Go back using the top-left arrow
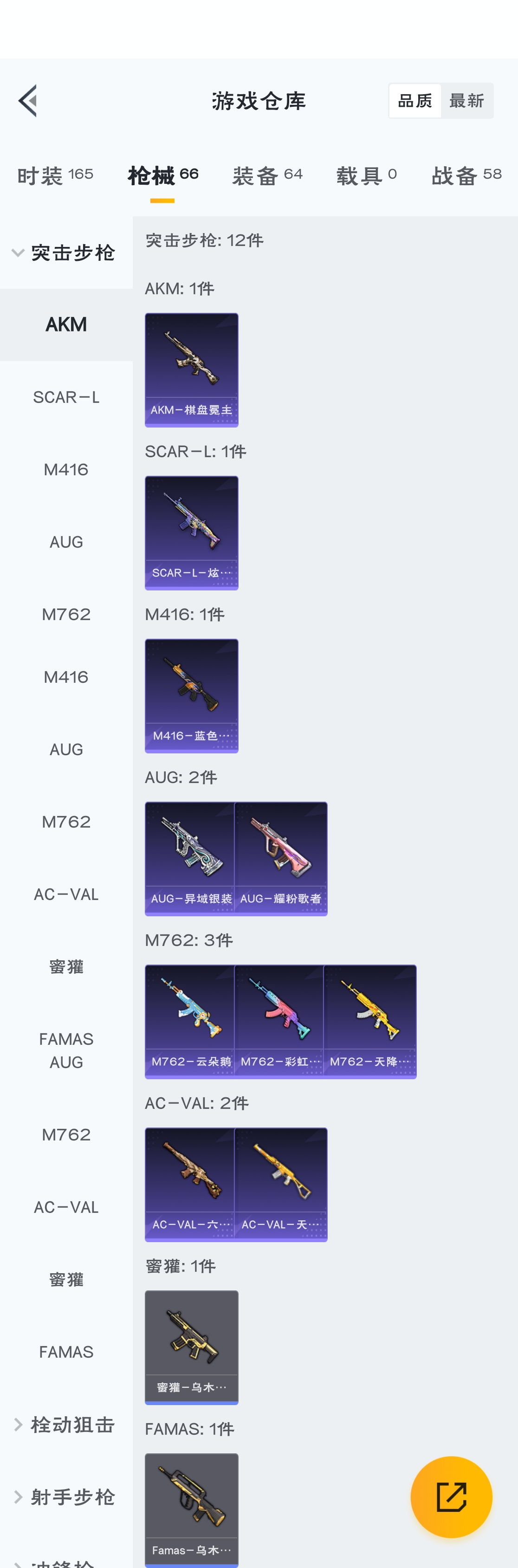Image resolution: width=518 pixels, height=1568 pixels. (28, 100)
